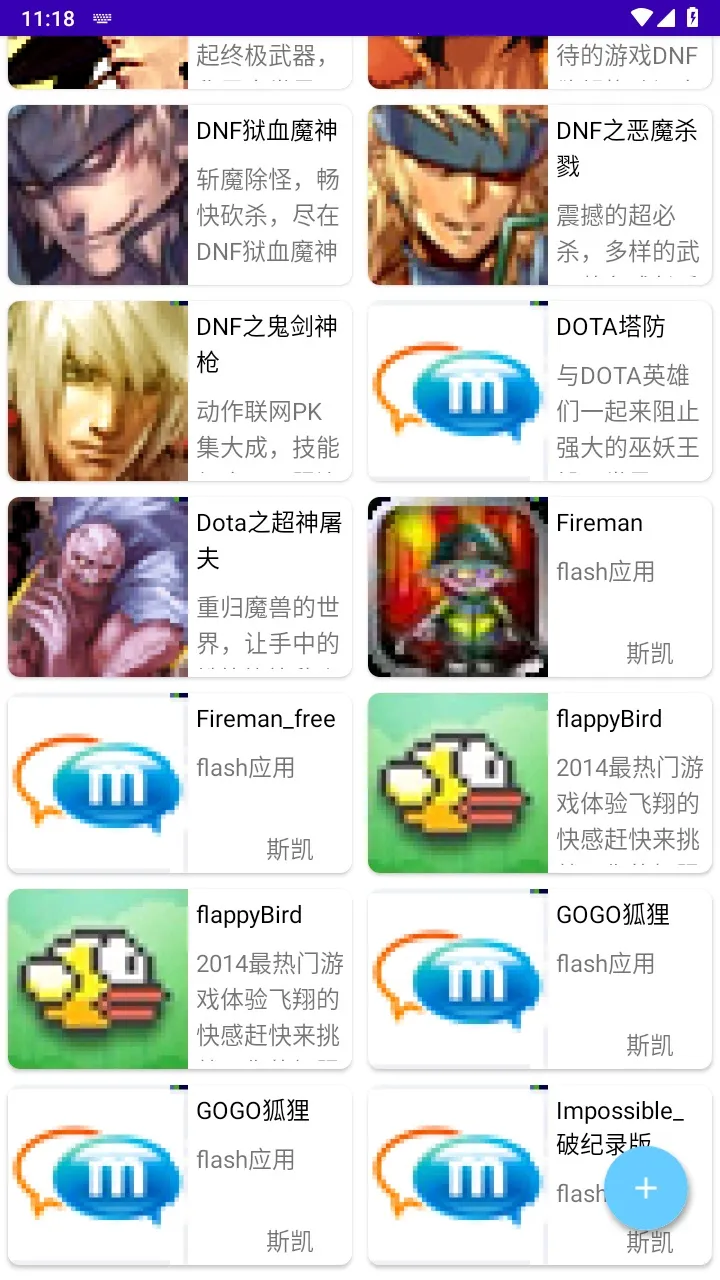The image size is (720, 1280).
Task: Tap the DOTA塔防 description text
Action: click(x=628, y=421)
